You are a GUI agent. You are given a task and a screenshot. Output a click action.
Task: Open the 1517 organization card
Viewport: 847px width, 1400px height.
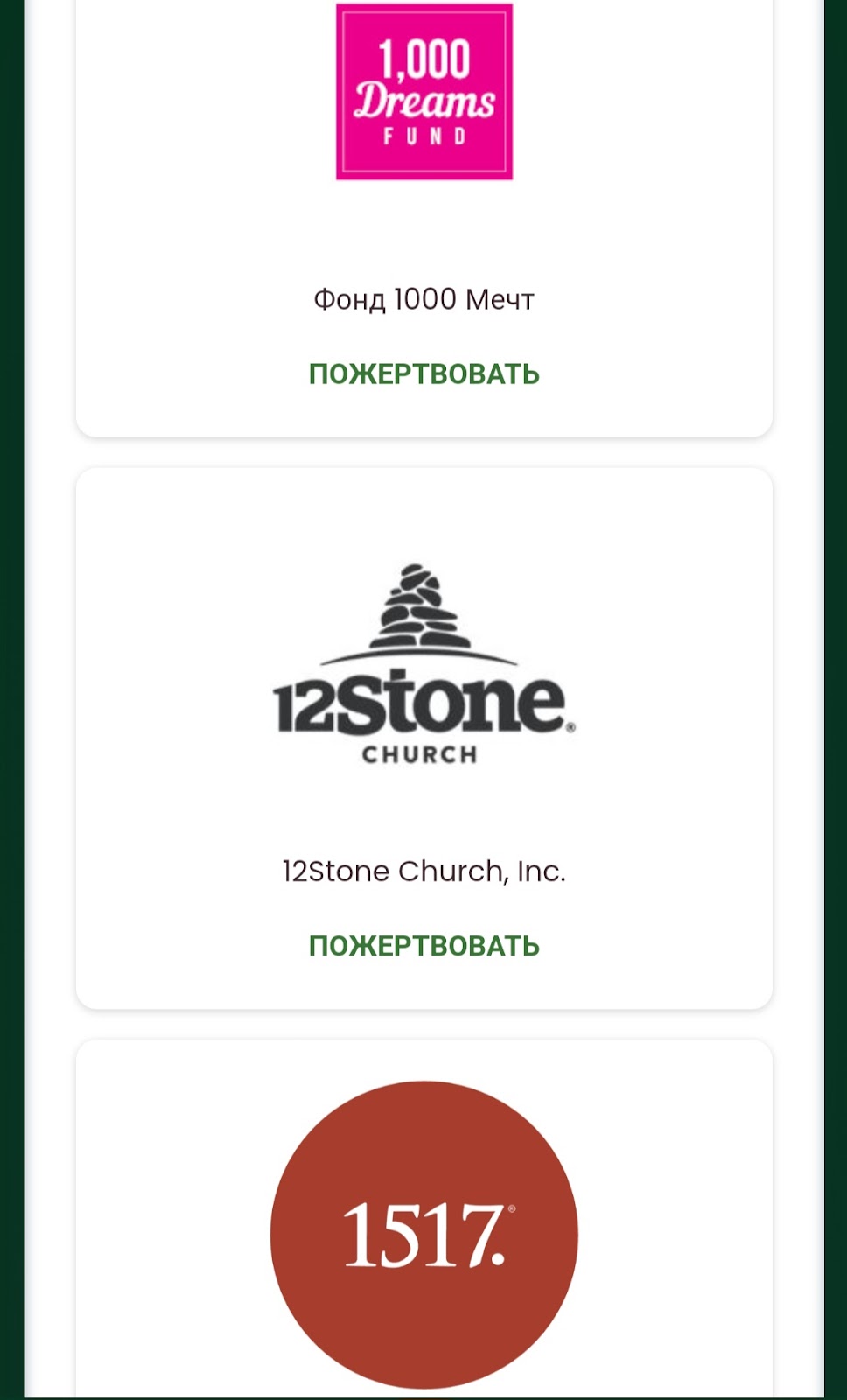click(423, 1234)
